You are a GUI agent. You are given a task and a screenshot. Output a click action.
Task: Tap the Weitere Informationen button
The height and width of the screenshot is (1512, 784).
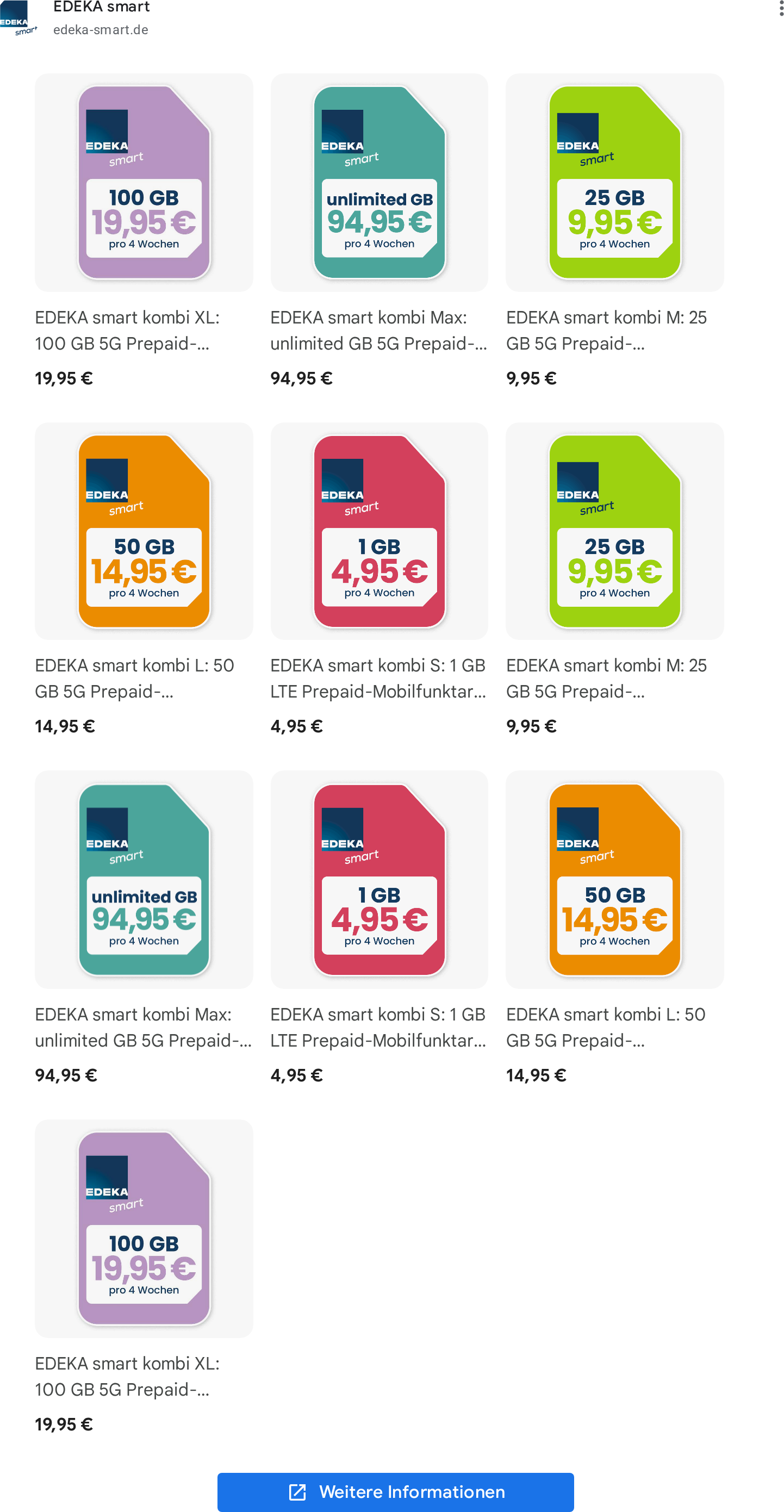(x=395, y=1491)
